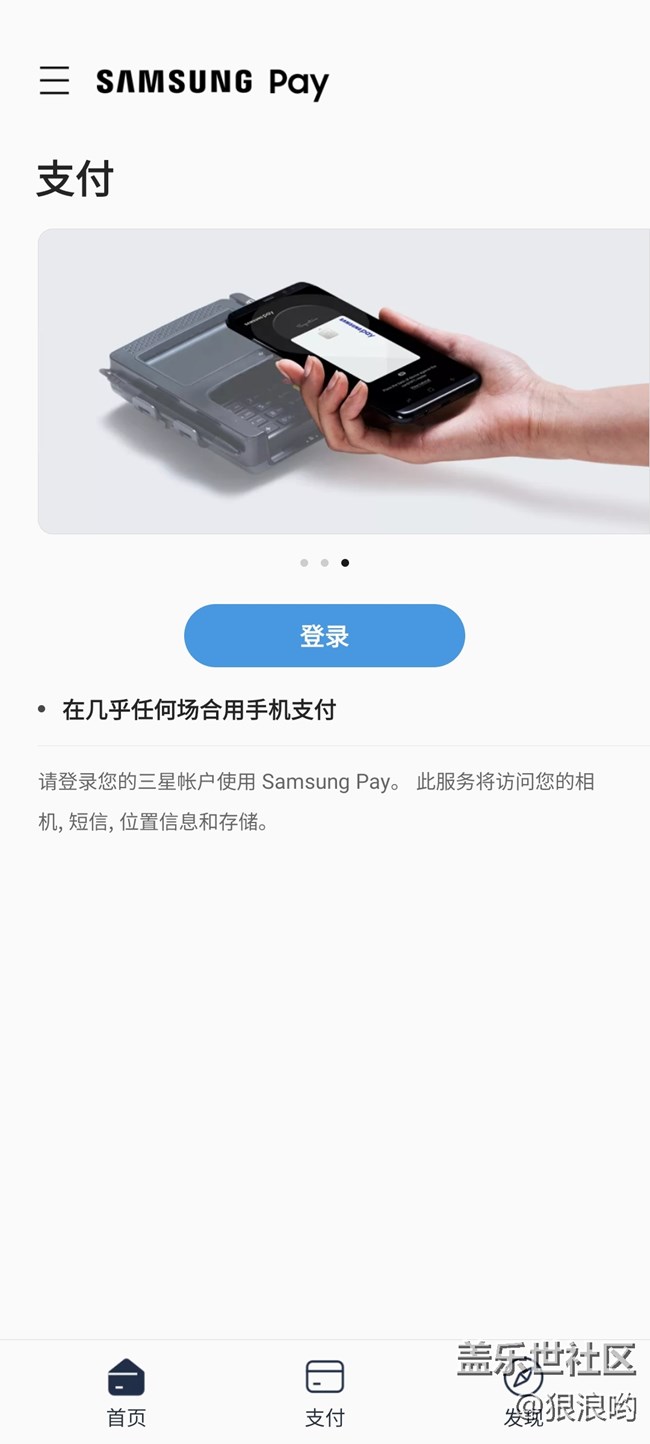Open the phone payment promo banner
Viewport: 650px width, 1444px height.
[x=343, y=381]
